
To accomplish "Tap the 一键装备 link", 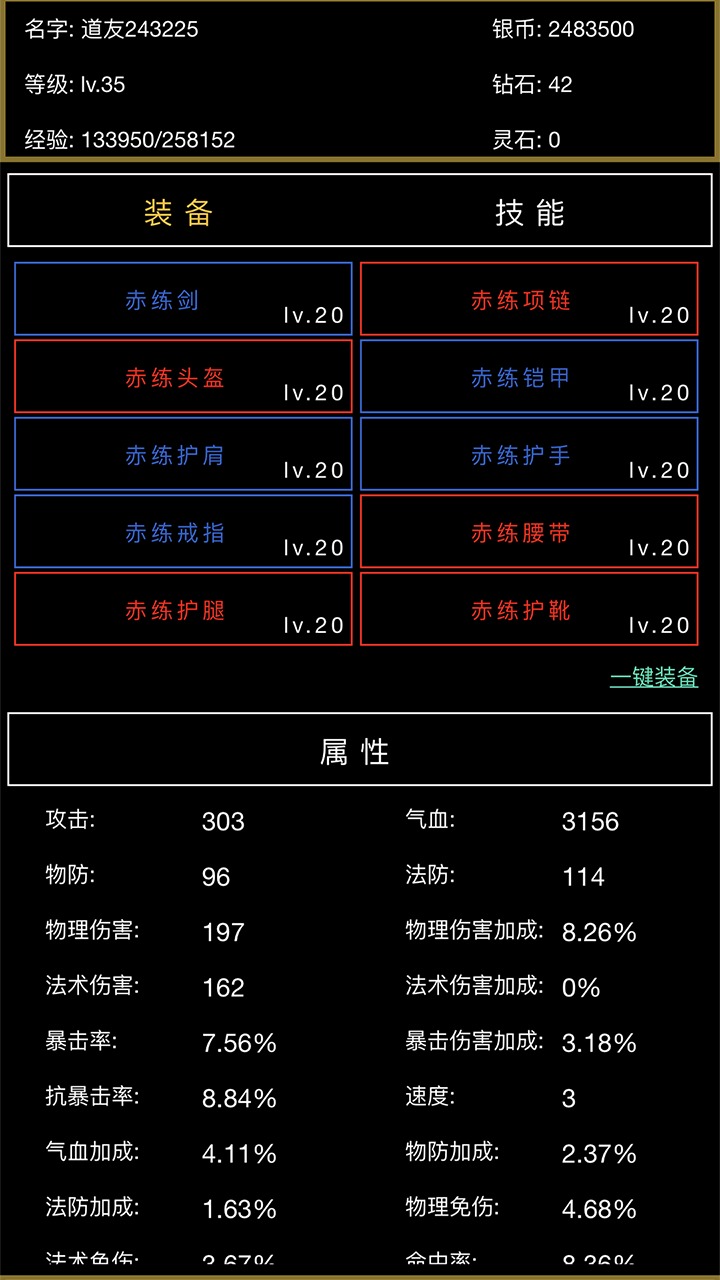I will 653,677.
